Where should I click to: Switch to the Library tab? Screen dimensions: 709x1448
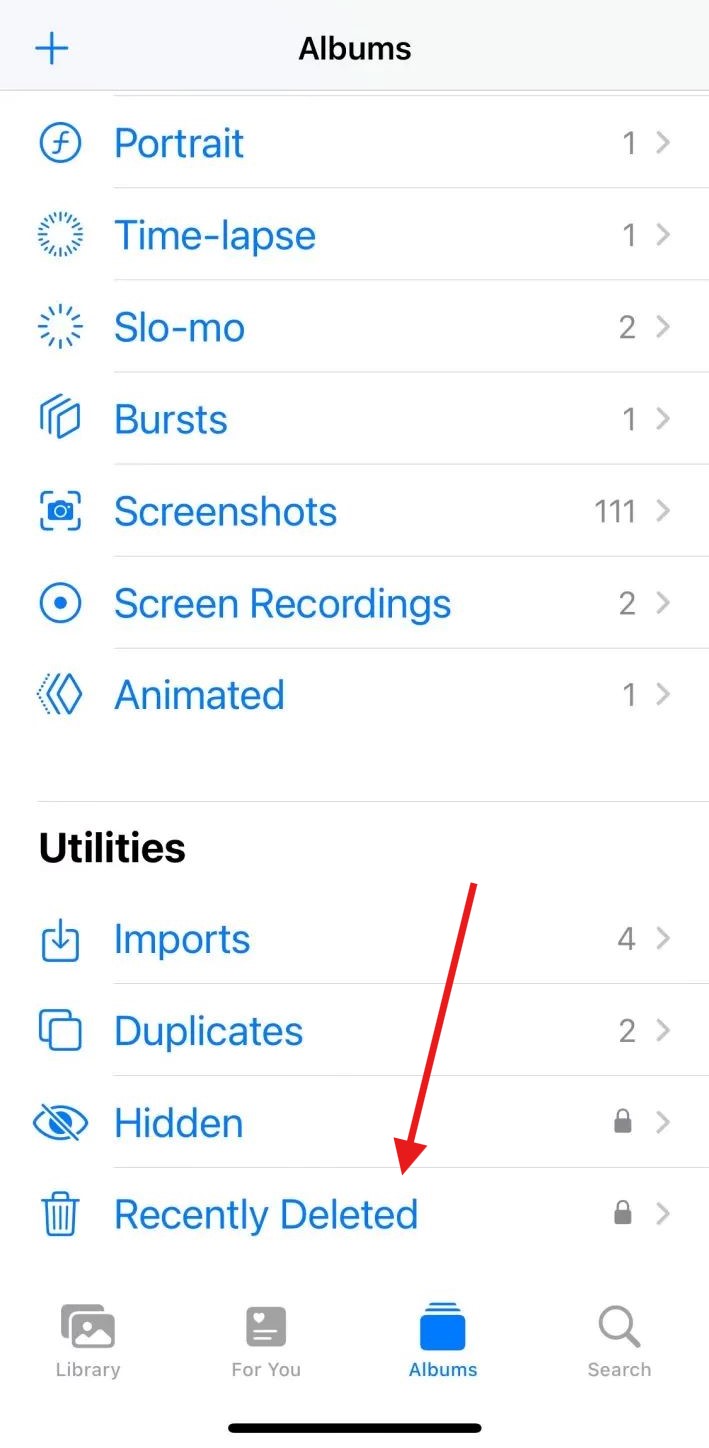coord(88,1341)
